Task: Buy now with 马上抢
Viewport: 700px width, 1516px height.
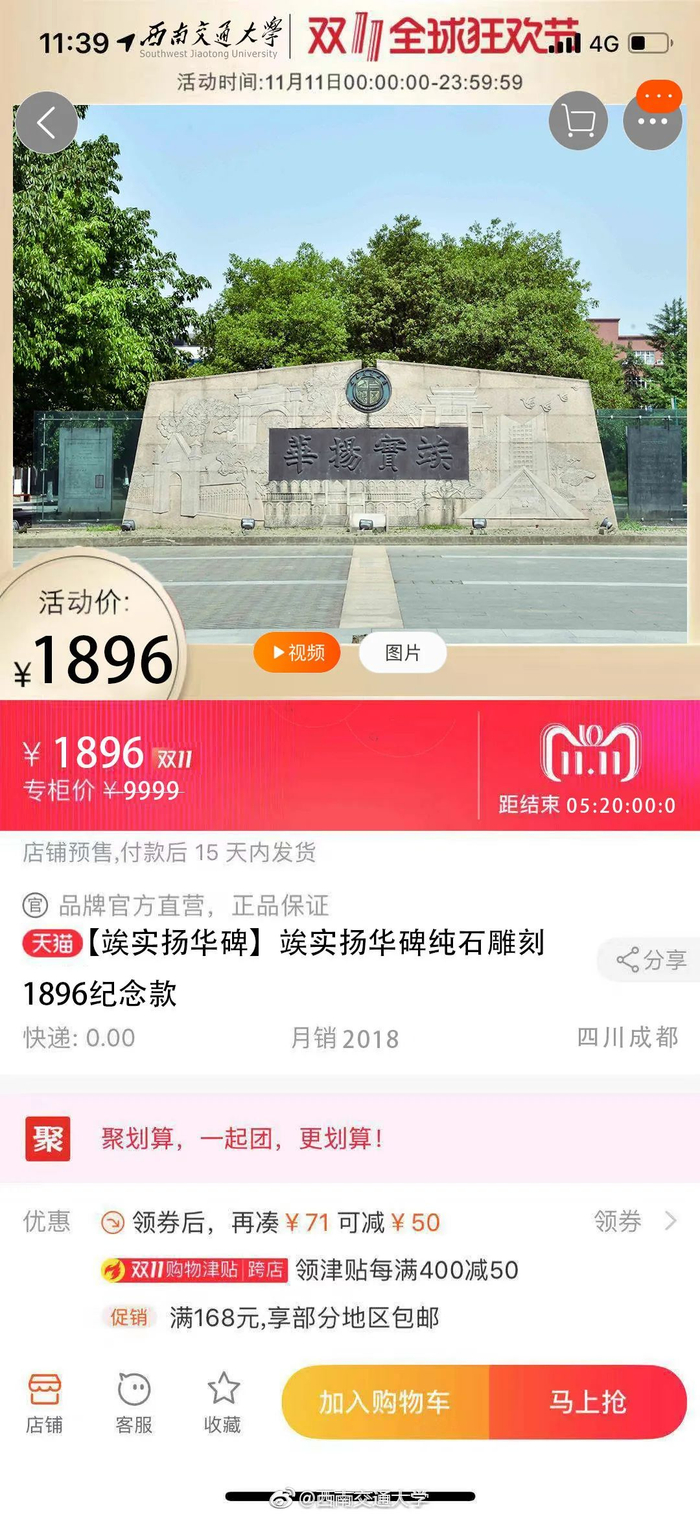Action: [x=588, y=1402]
